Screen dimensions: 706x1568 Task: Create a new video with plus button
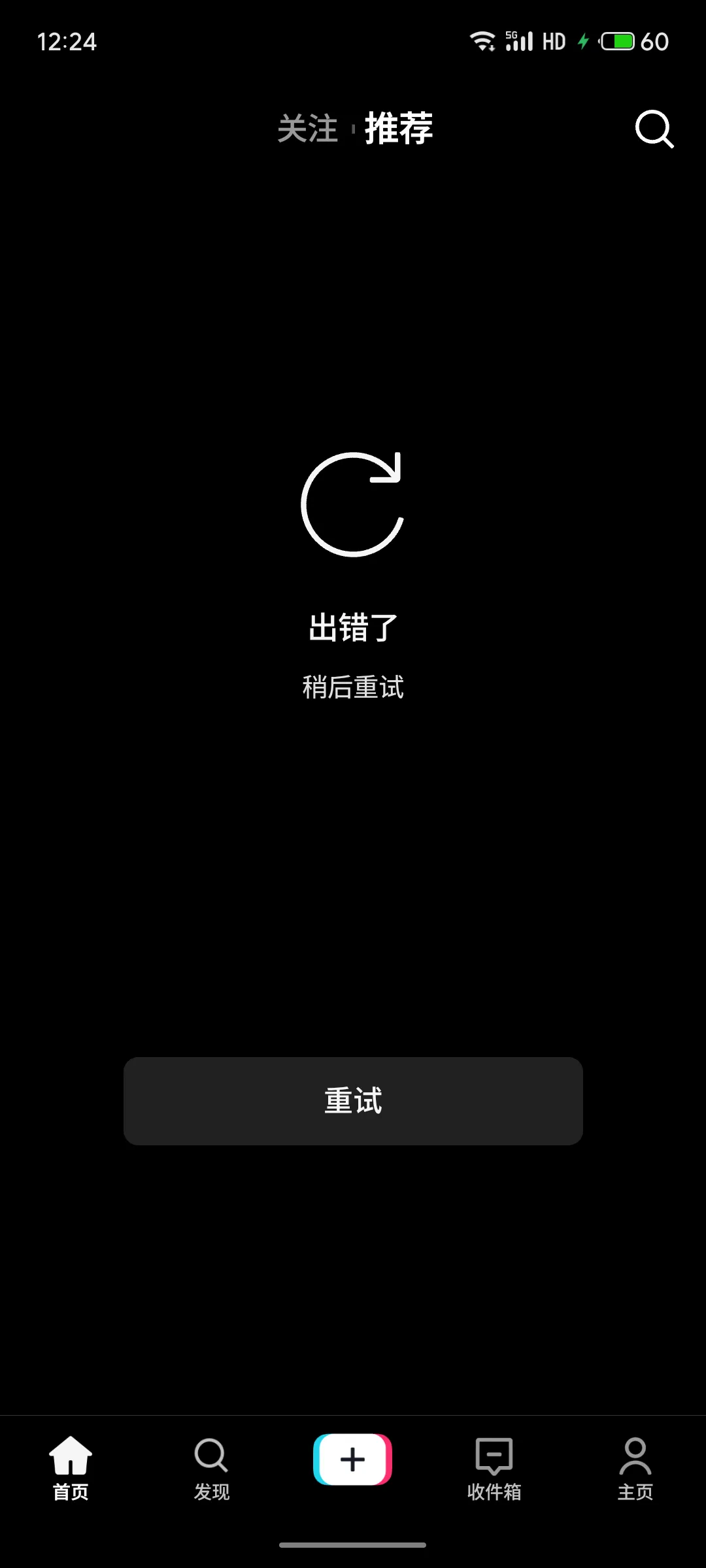click(x=353, y=1460)
